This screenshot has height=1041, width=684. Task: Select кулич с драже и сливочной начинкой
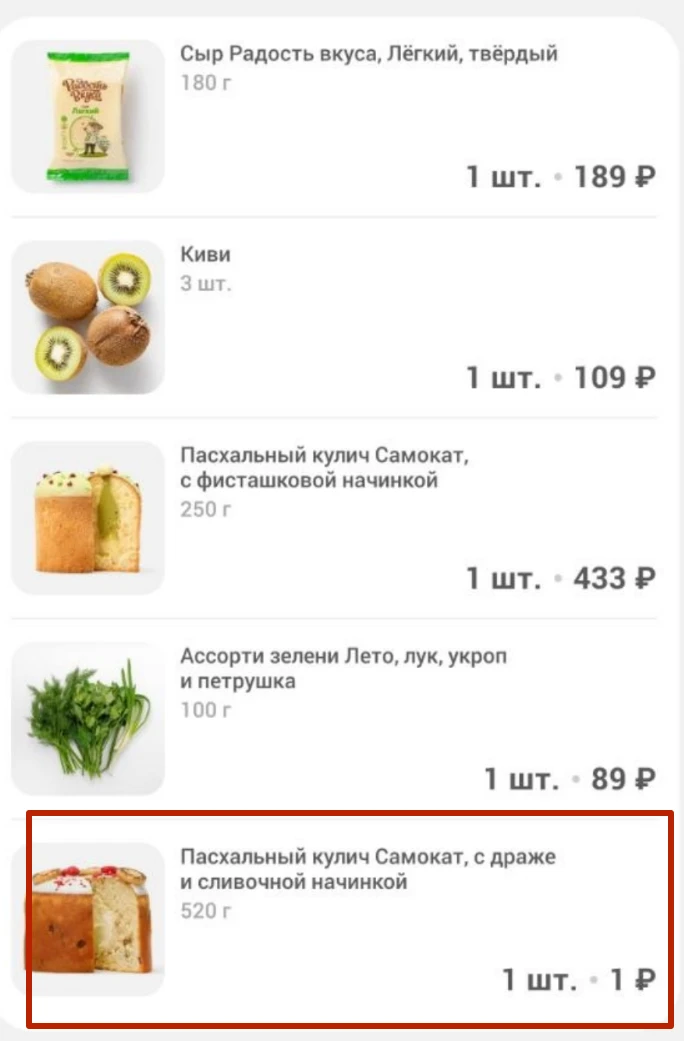click(367, 870)
